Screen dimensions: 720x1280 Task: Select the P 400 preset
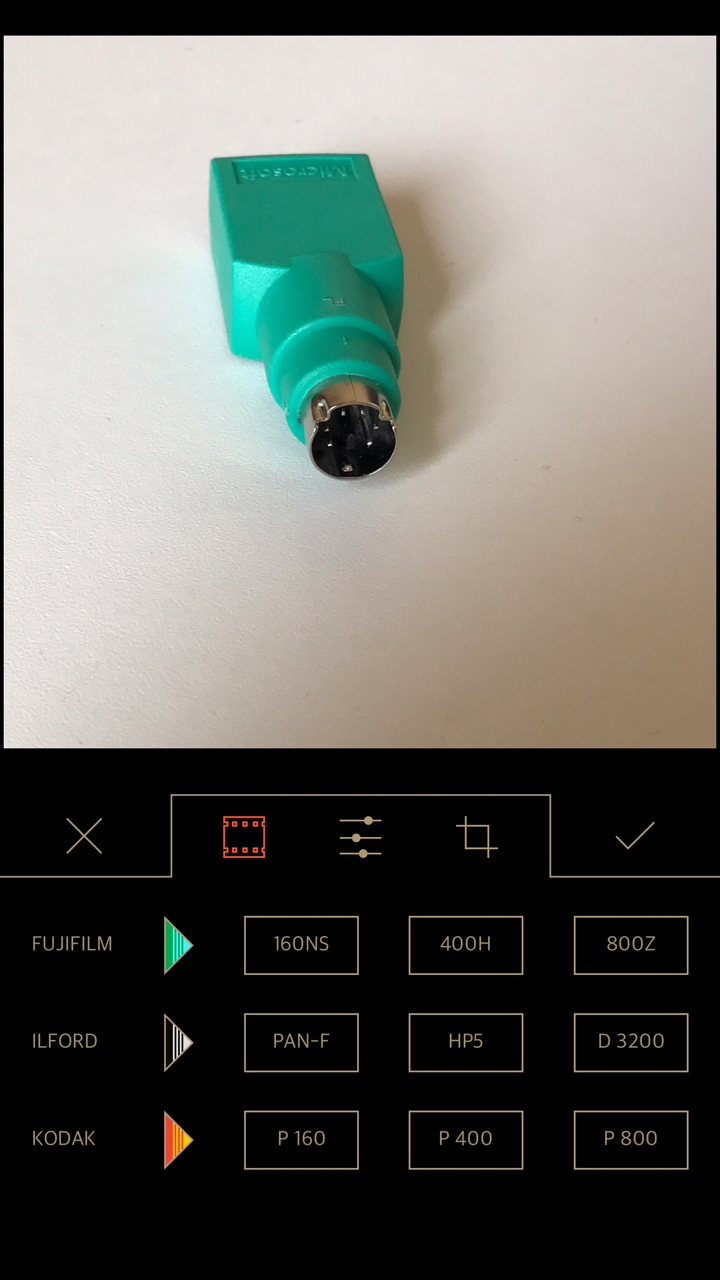pos(465,1139)
